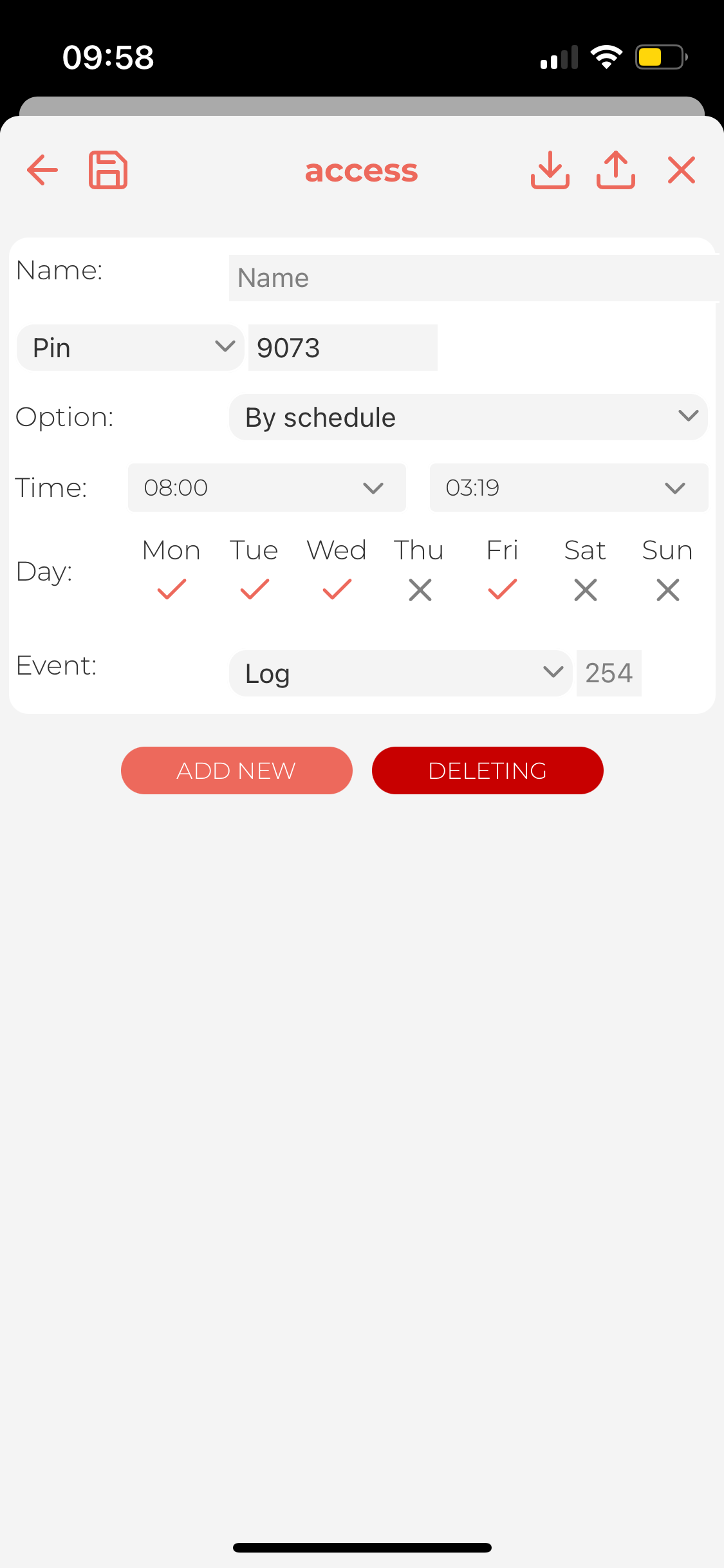Tap the upload icon
Viewport: 724px width, 1568px height.
point(616,170)
